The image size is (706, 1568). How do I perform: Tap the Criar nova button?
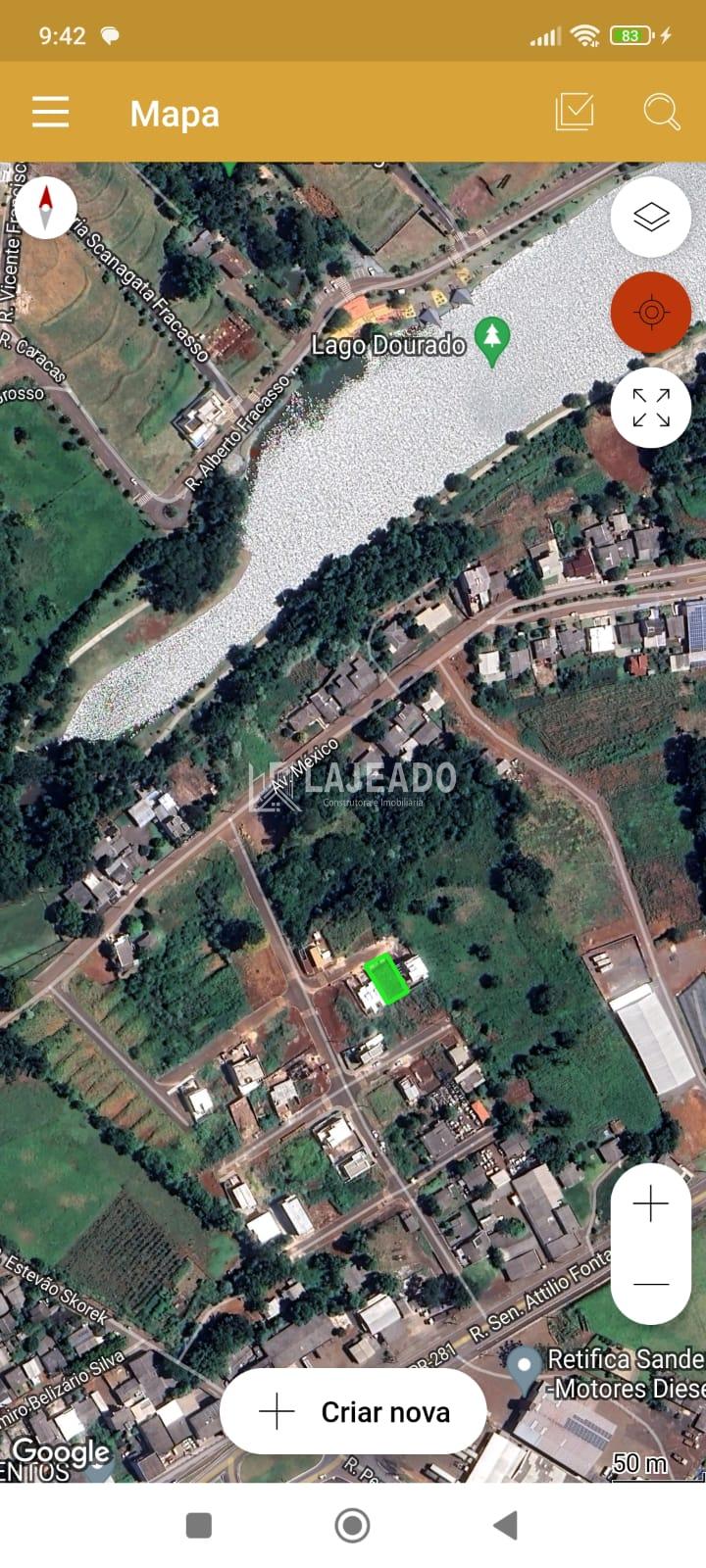(x=354, y=1412)
